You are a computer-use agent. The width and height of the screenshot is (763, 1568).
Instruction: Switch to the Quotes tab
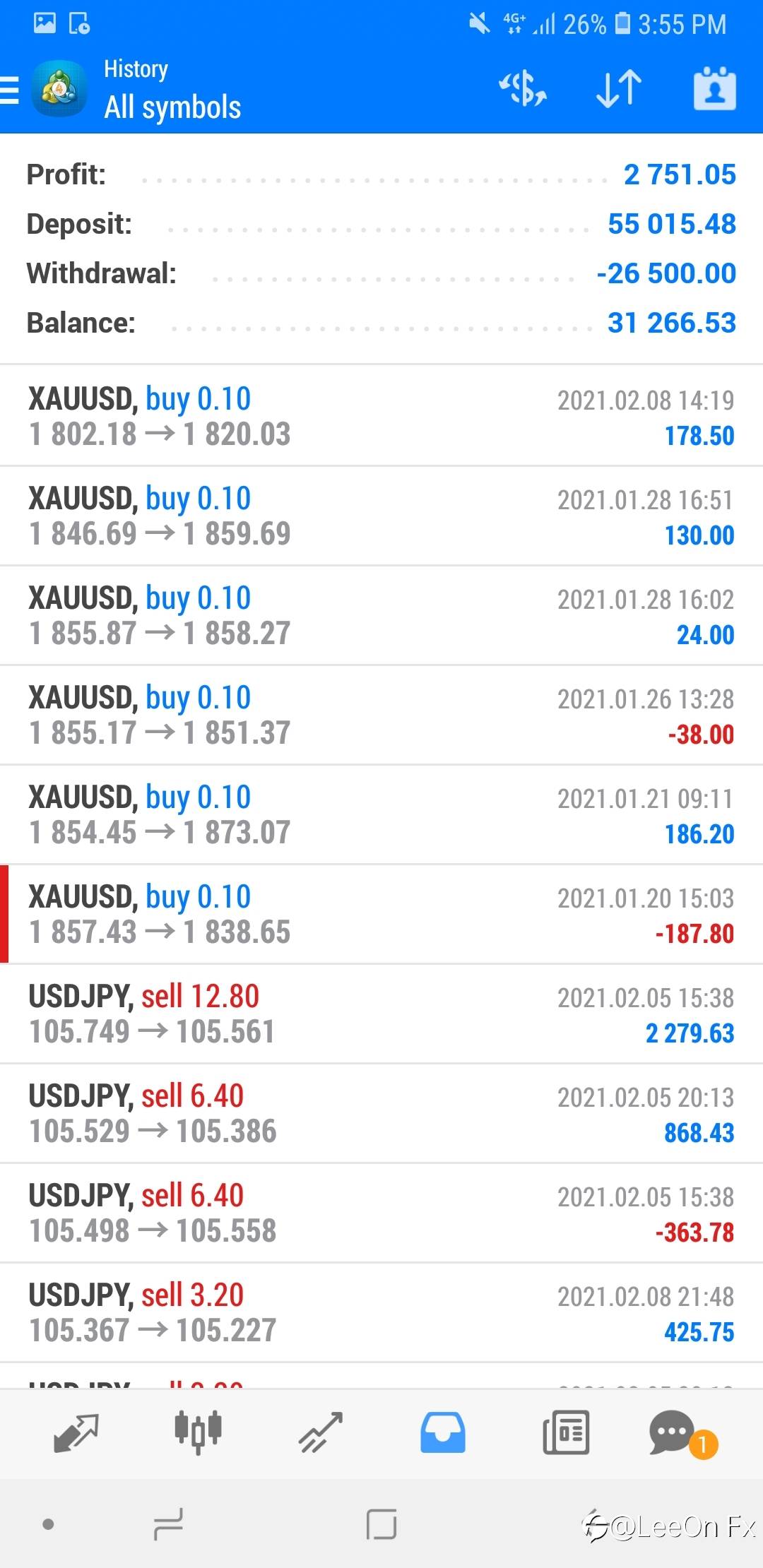tap(76, 1432)
